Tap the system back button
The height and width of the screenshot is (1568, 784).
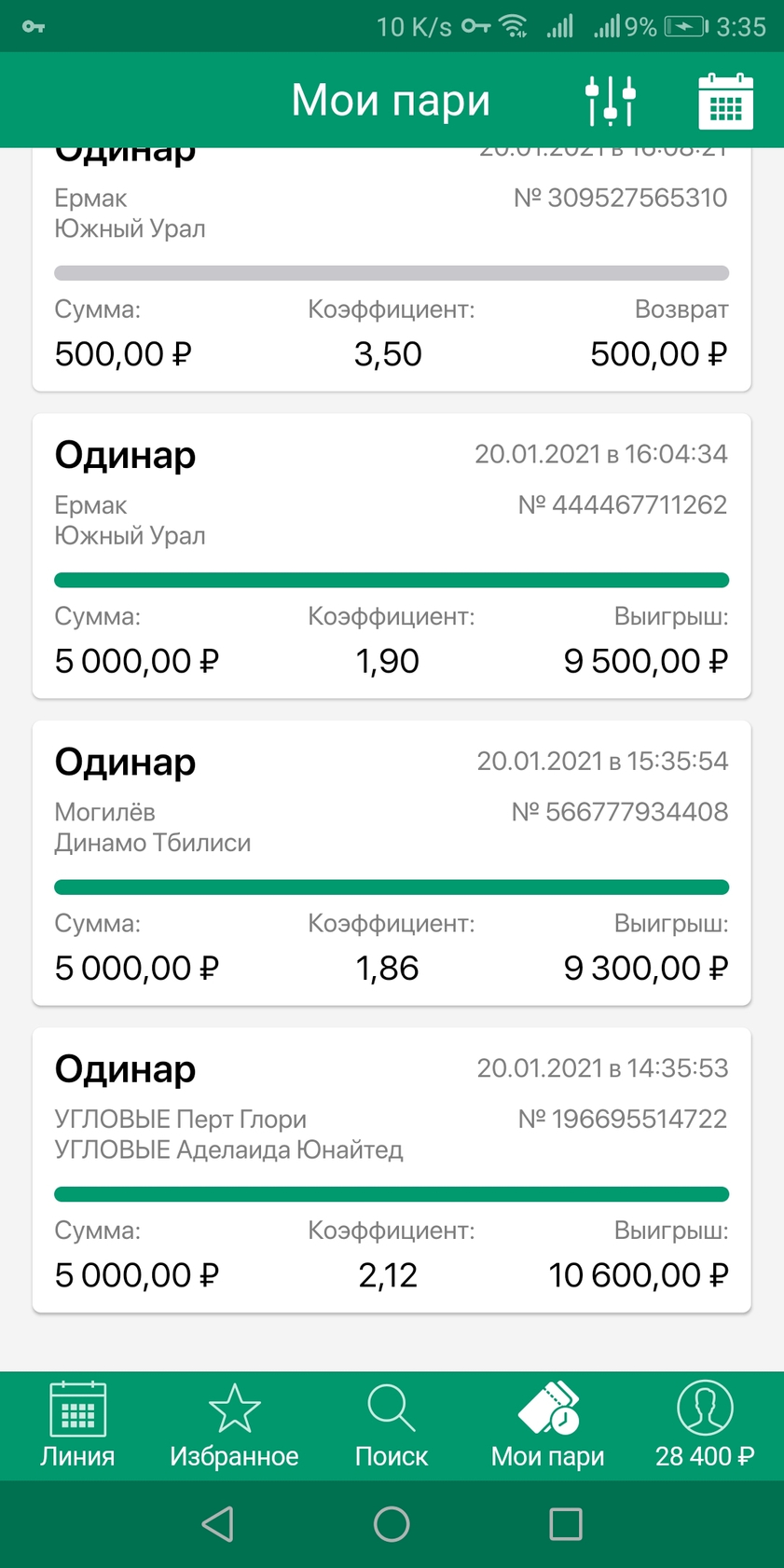pos(217,1524)
